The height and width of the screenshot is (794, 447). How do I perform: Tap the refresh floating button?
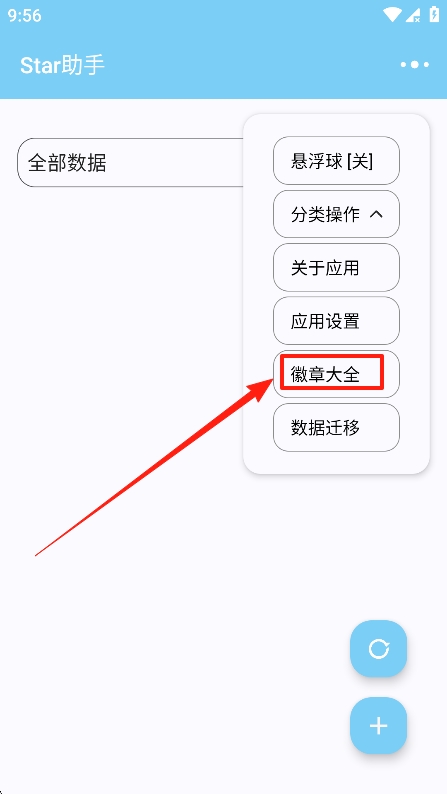click(379, 649)
